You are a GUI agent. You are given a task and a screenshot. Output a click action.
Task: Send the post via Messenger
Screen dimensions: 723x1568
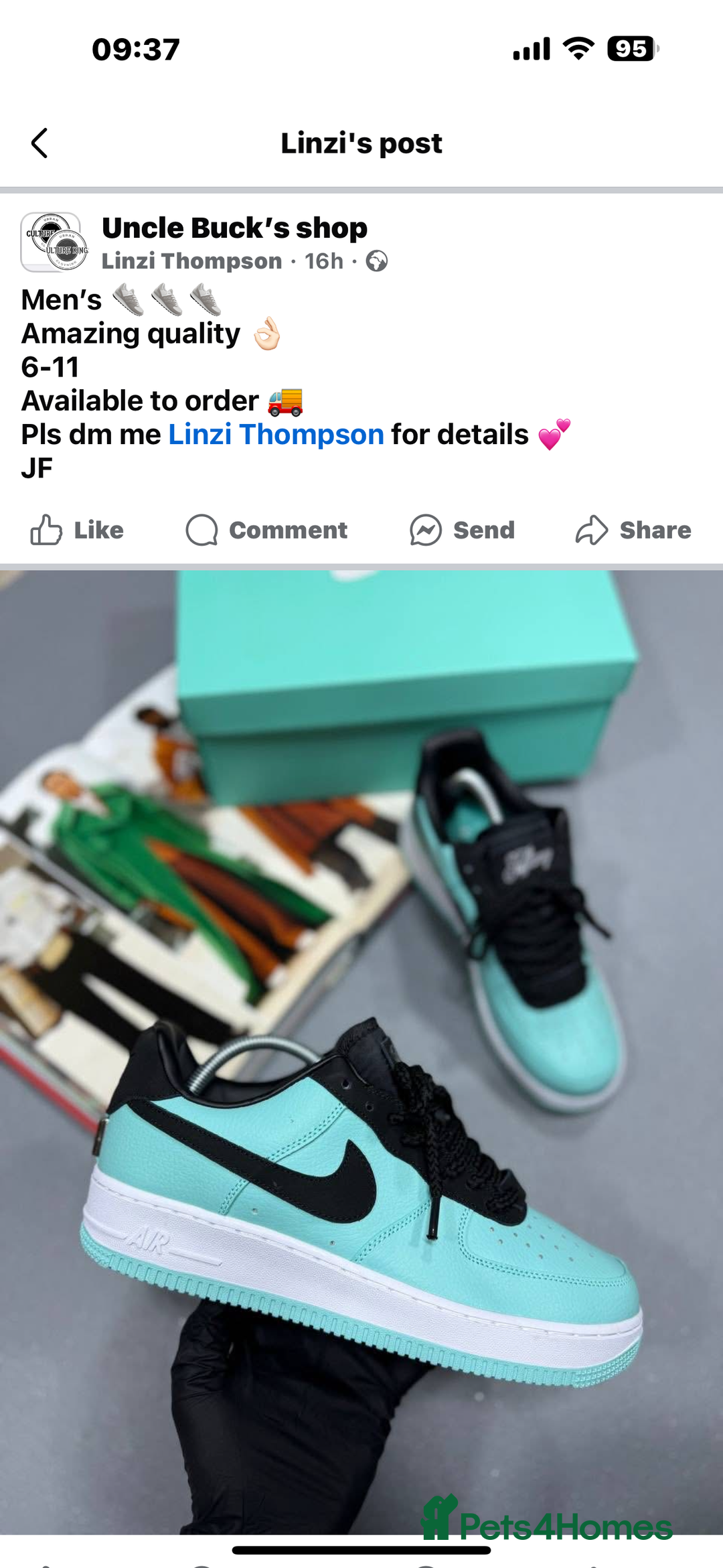point(462,530)
